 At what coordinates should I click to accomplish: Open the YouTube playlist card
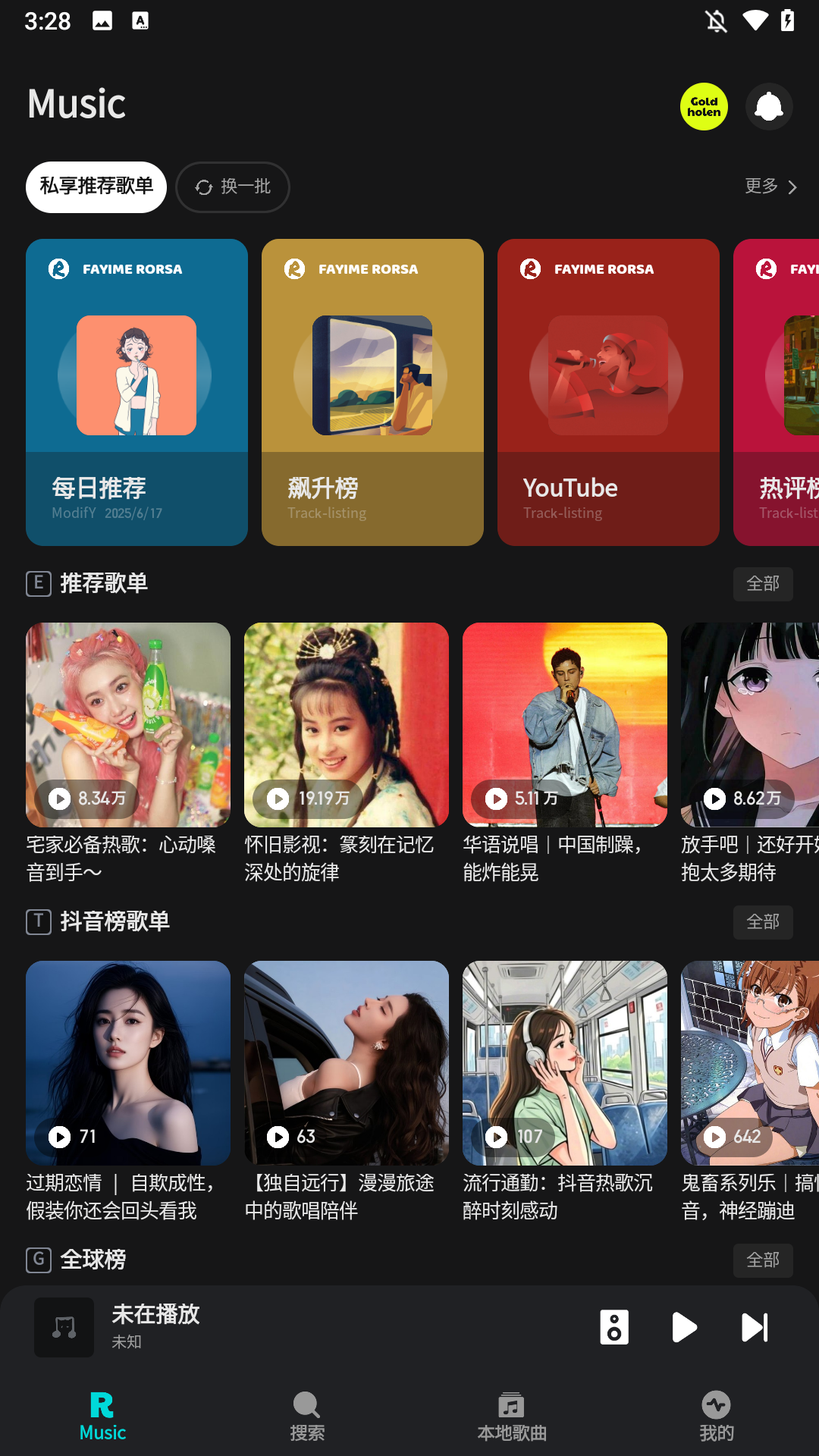click(x=607, y=392)
